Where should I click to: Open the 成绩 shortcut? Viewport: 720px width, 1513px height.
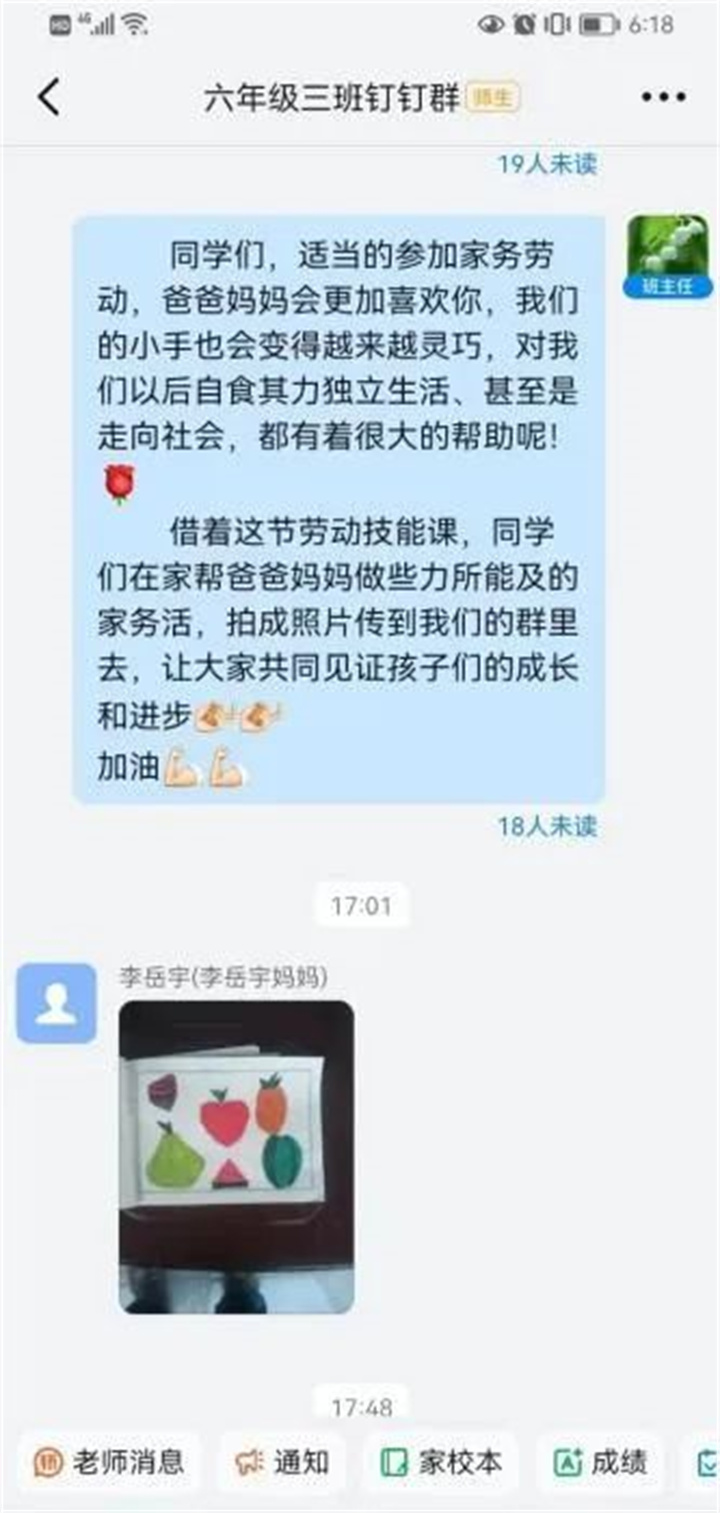point(600,1462)
